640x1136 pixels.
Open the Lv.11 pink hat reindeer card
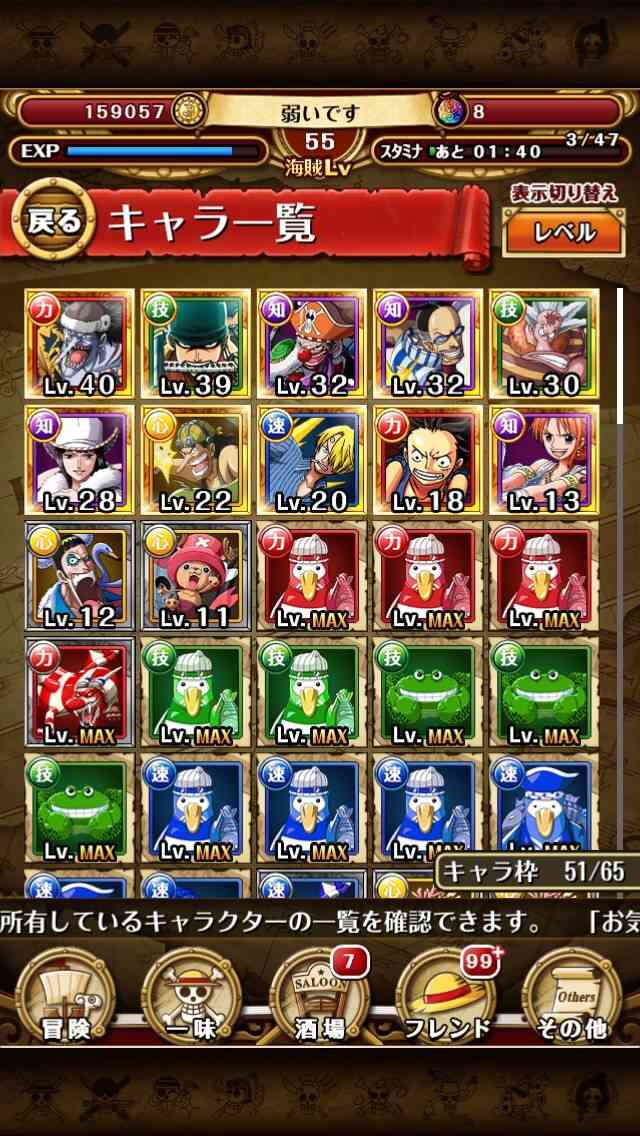tap(196, 575)
